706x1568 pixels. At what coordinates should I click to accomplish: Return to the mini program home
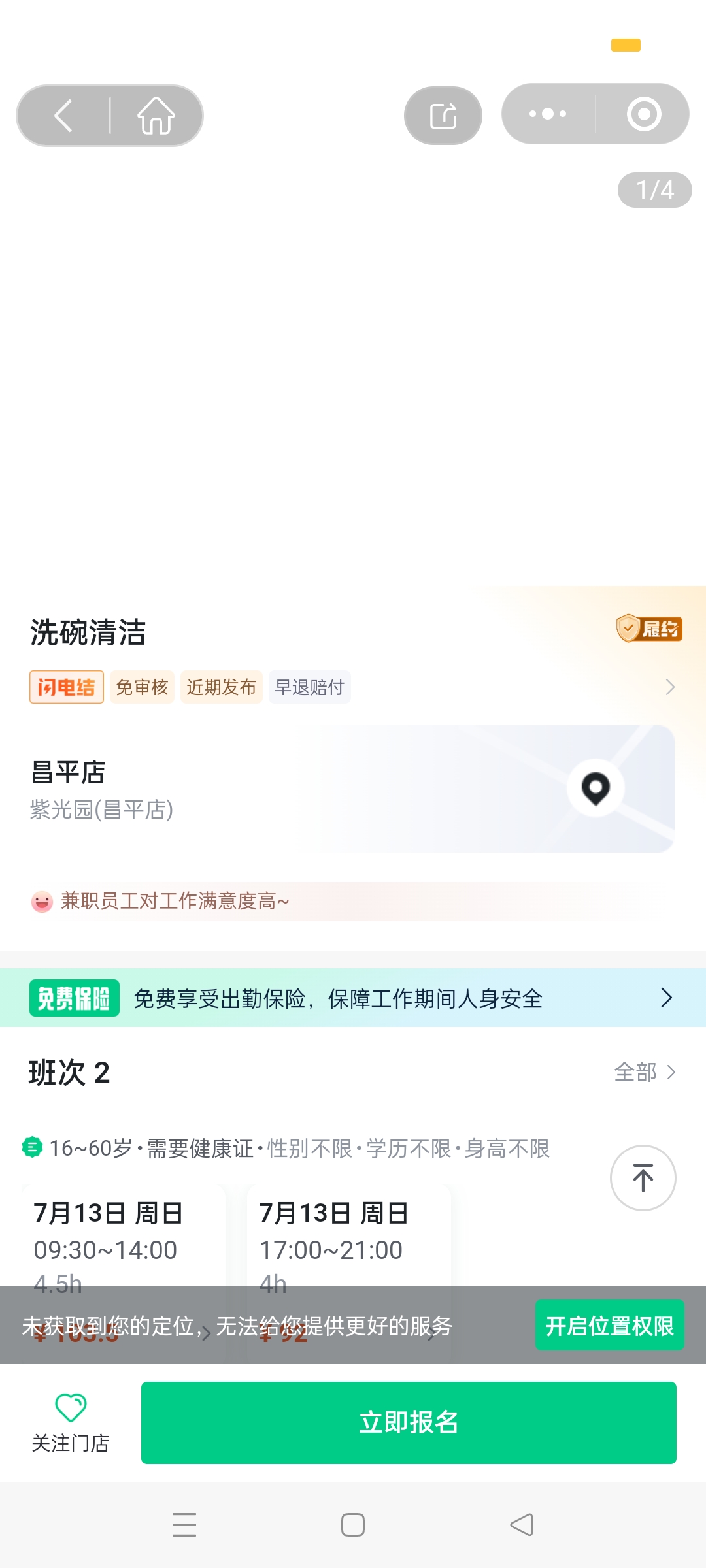tap(156, 116)
